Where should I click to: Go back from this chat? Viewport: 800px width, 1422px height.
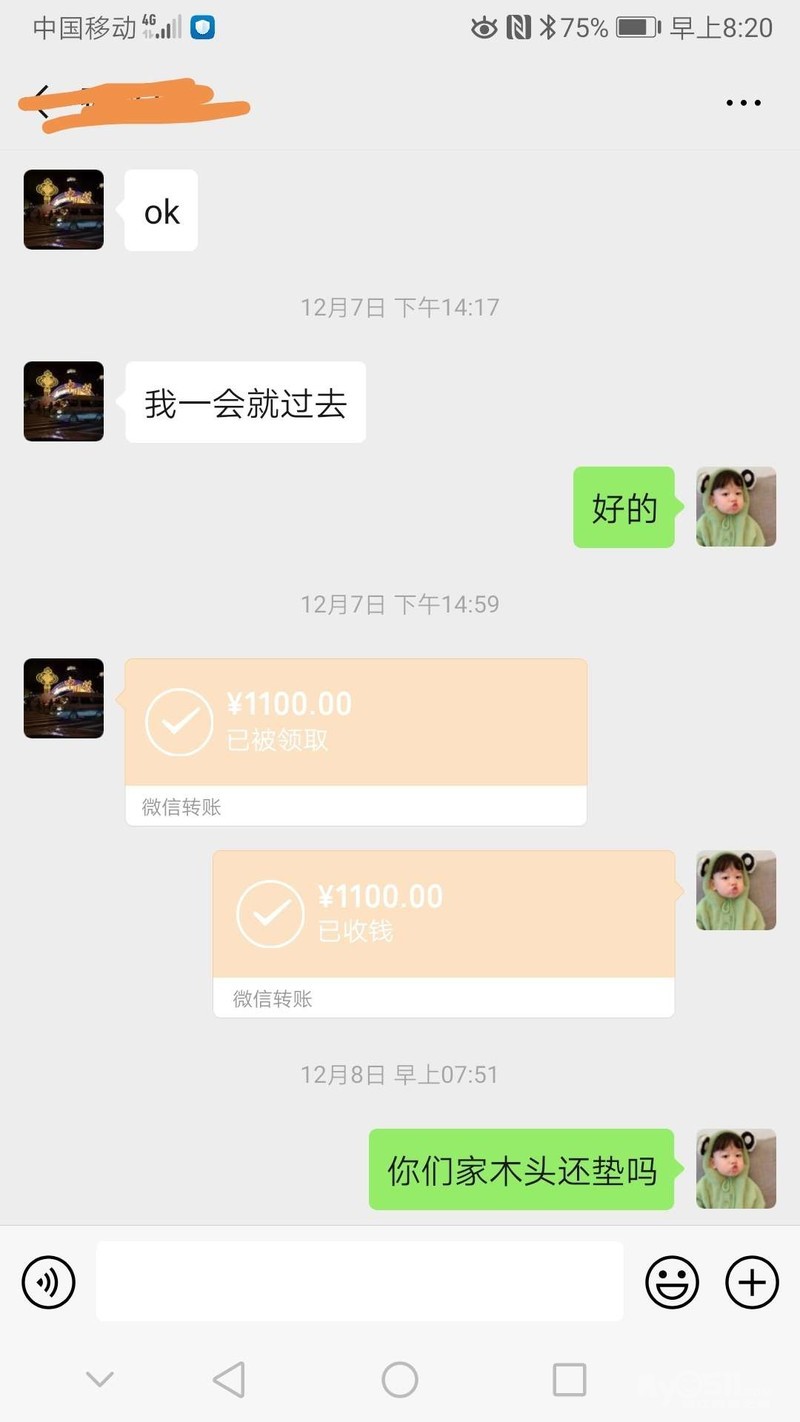pos(40,101)
